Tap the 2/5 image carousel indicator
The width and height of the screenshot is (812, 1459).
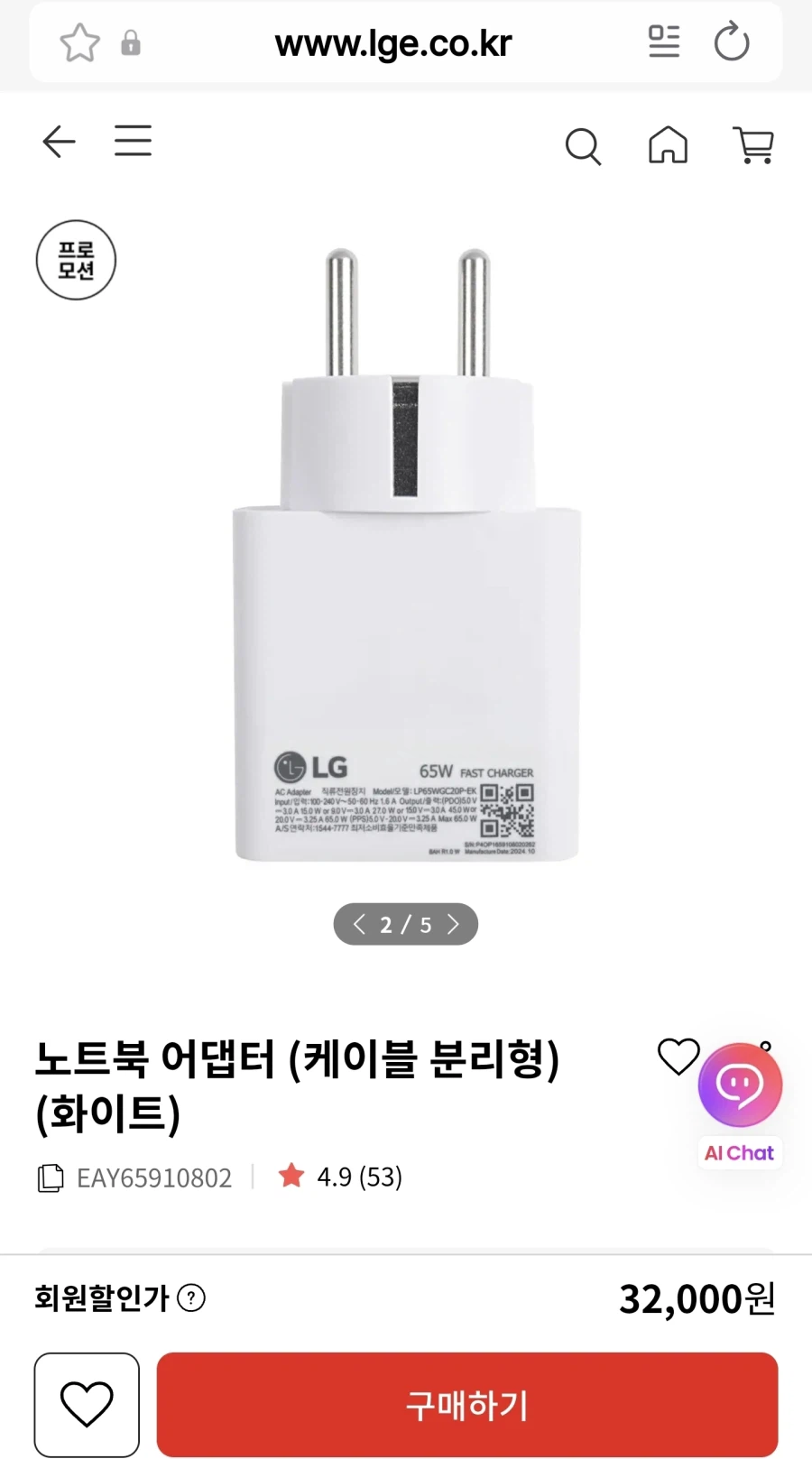[406, 924]
